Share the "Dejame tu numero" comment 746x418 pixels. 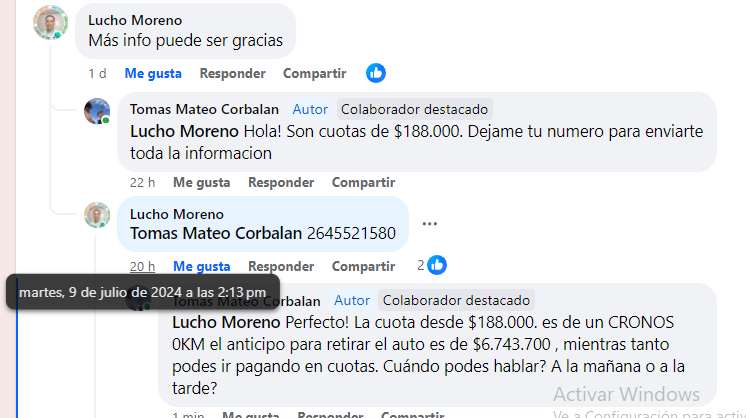(x=363, y=182)
